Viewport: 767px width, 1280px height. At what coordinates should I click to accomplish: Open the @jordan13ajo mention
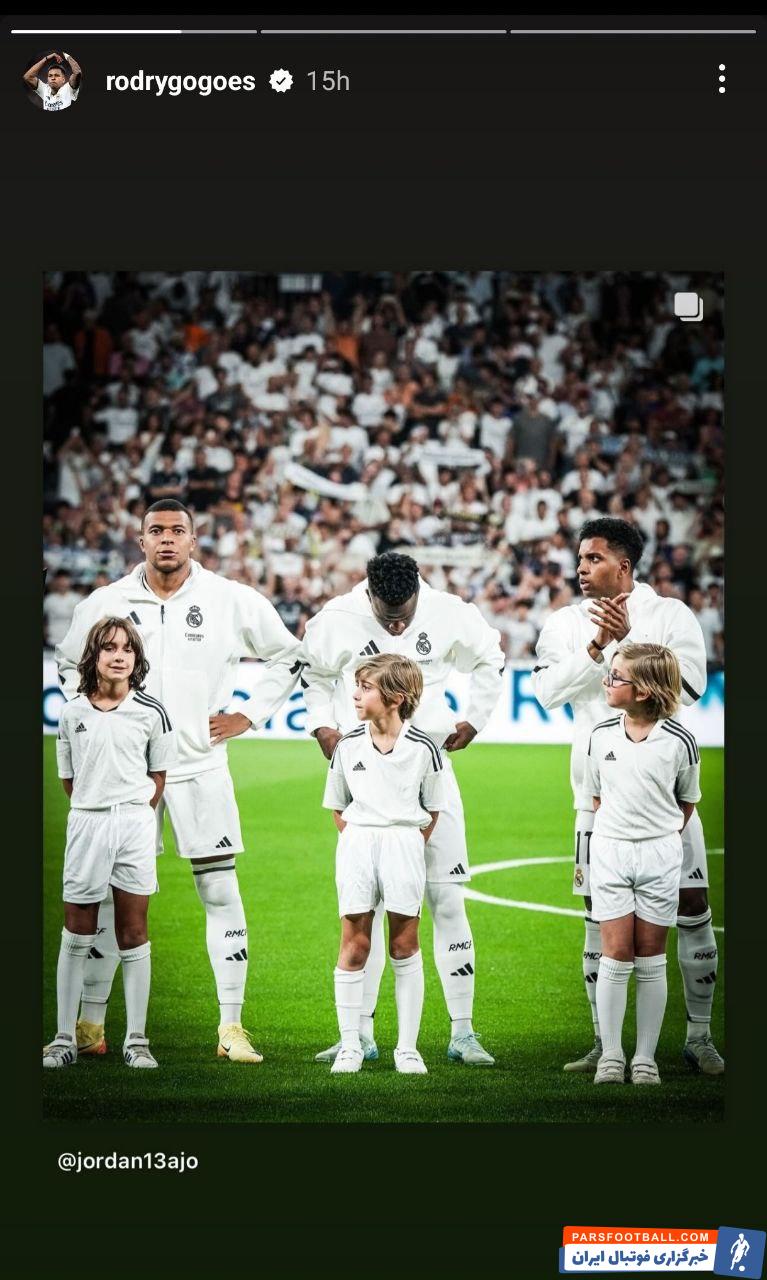point(128,1161)
